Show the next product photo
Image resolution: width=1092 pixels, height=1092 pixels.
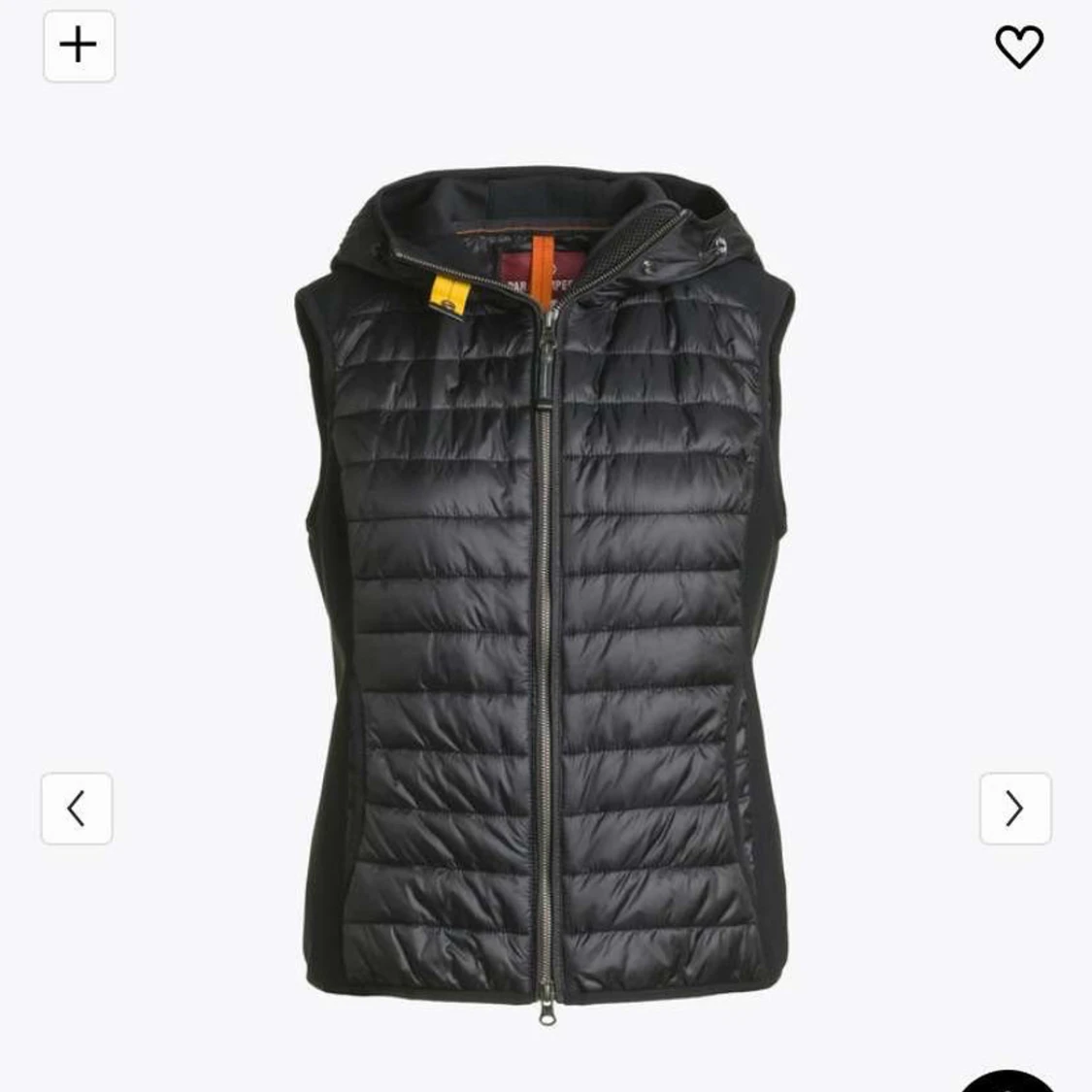[1014, 808]
